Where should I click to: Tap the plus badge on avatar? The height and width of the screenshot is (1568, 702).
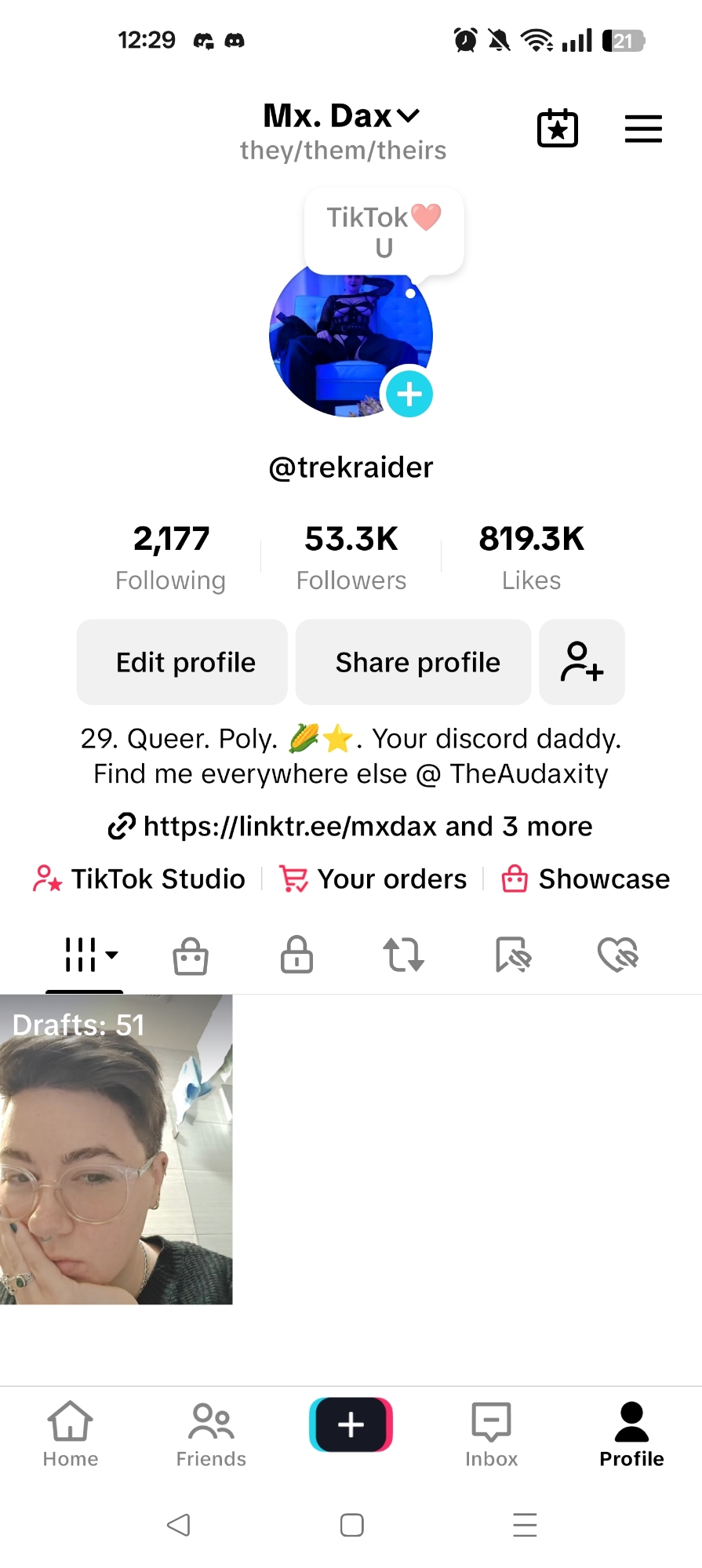pos(409,395)
